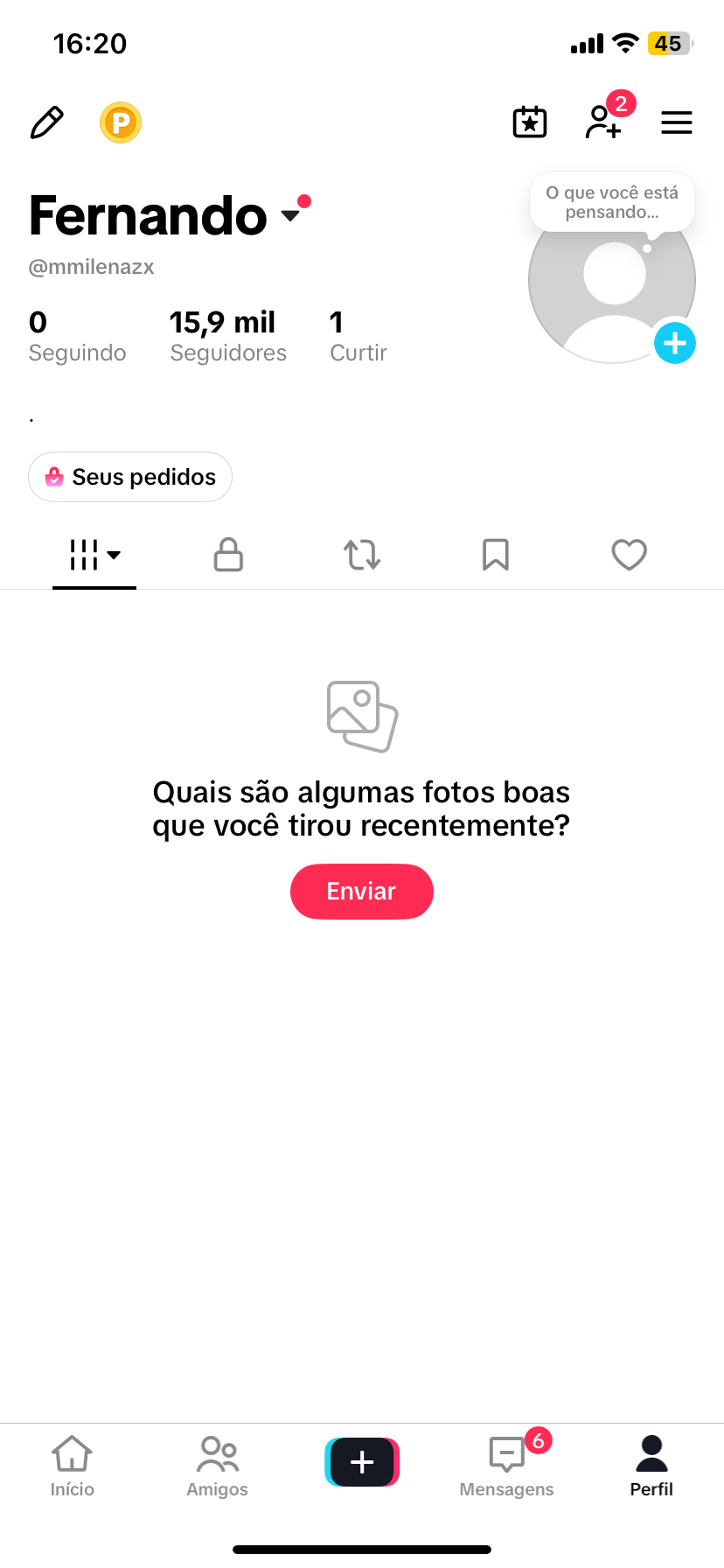Open Seus pedidos

pyautogui.click(x=130, y=477)
